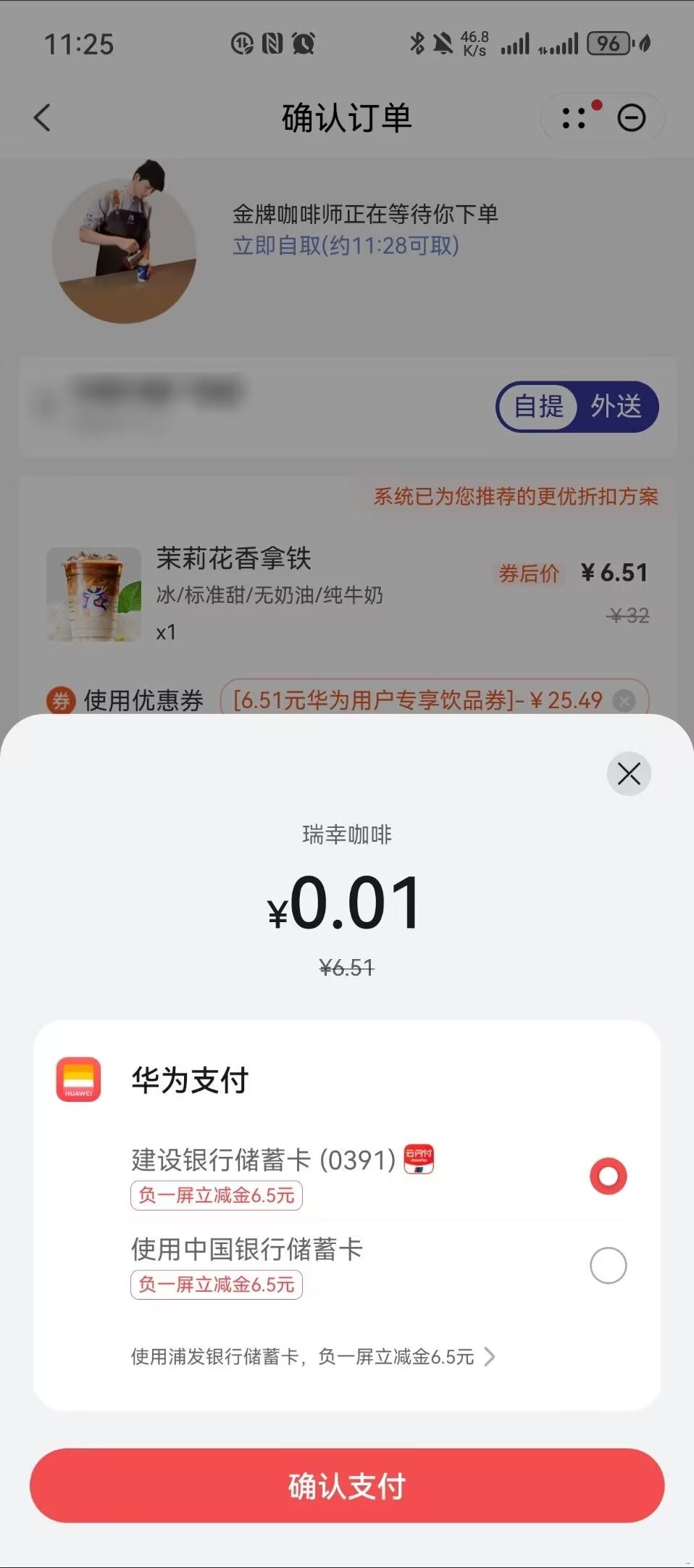Open the quick-app menu dots icon
The width and height of the screenshot is (694, 1568).
pos(574,117)
